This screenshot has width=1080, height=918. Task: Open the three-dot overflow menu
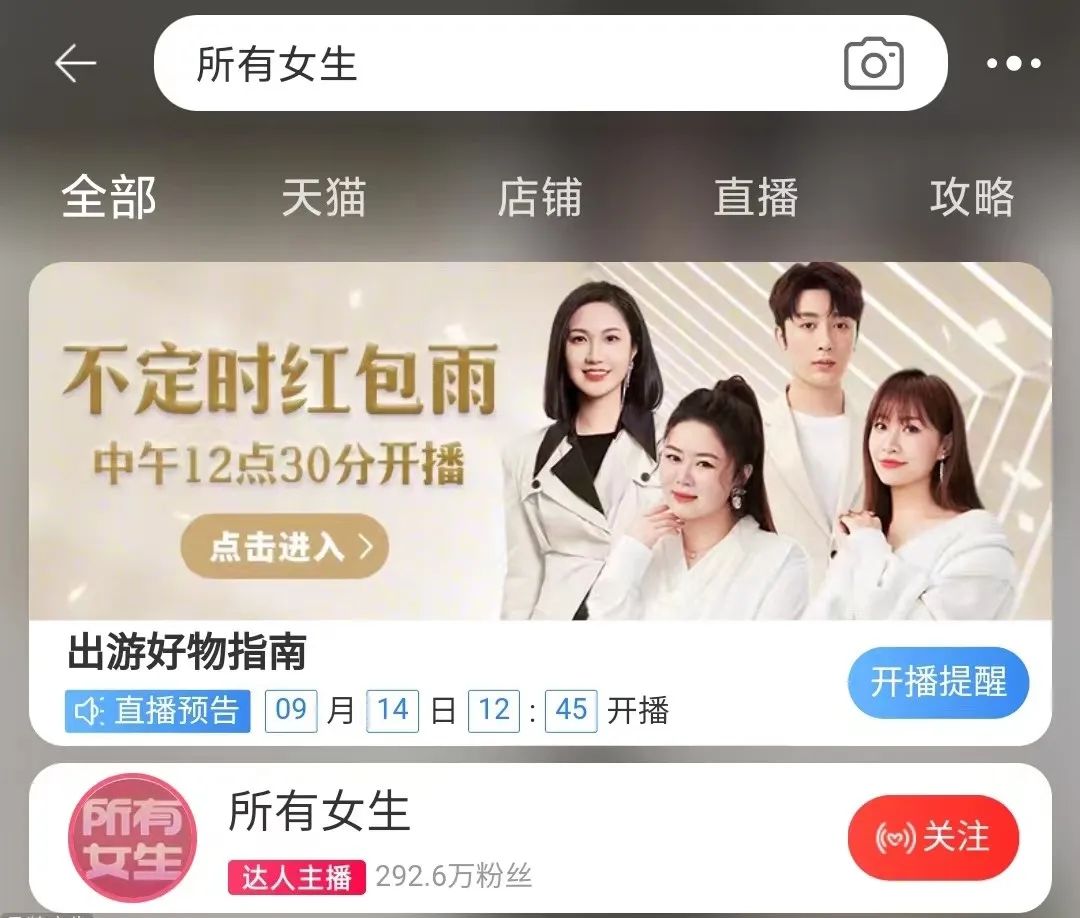(1013, 64)
